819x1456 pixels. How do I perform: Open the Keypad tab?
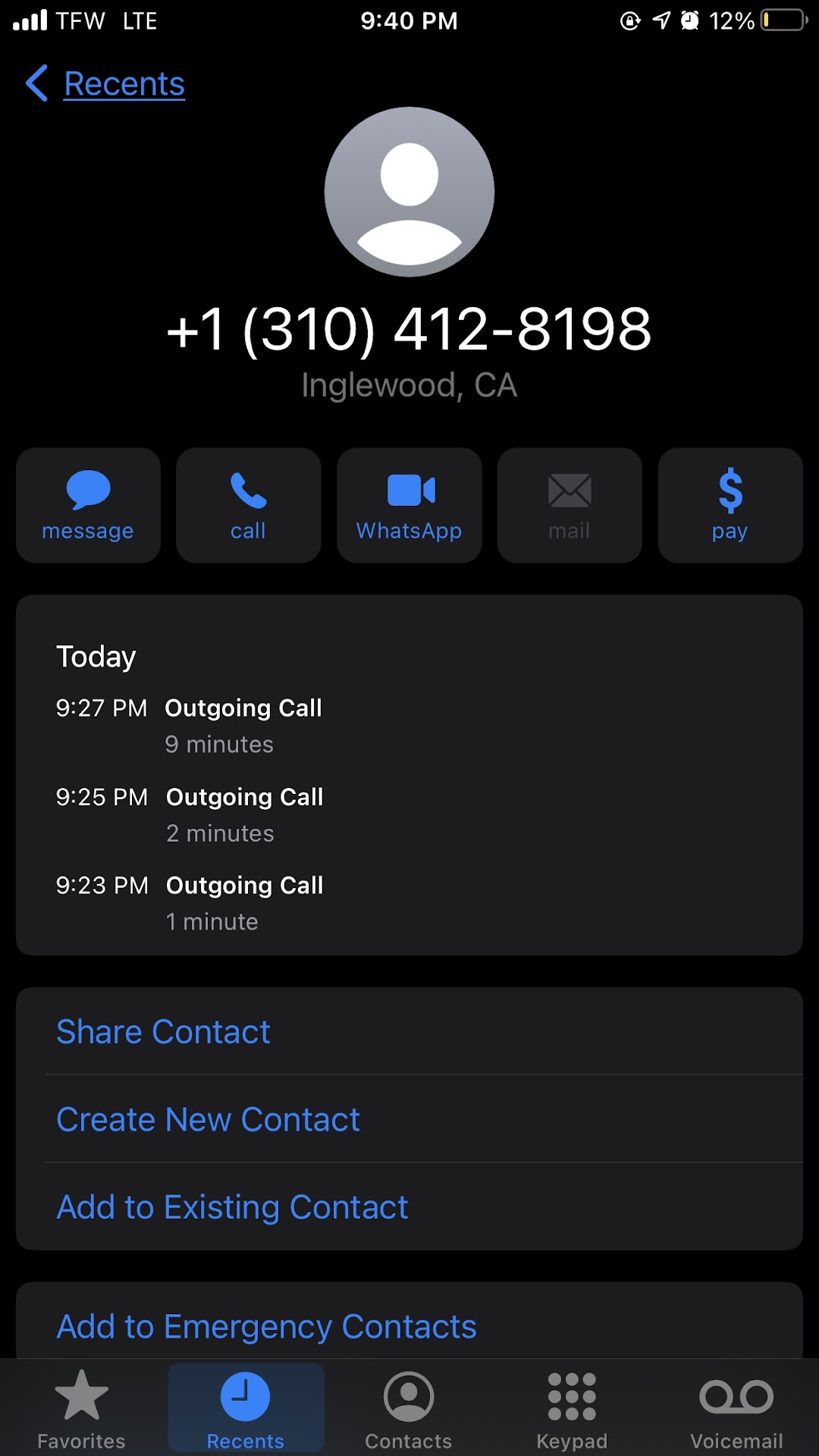[572, 1409]
